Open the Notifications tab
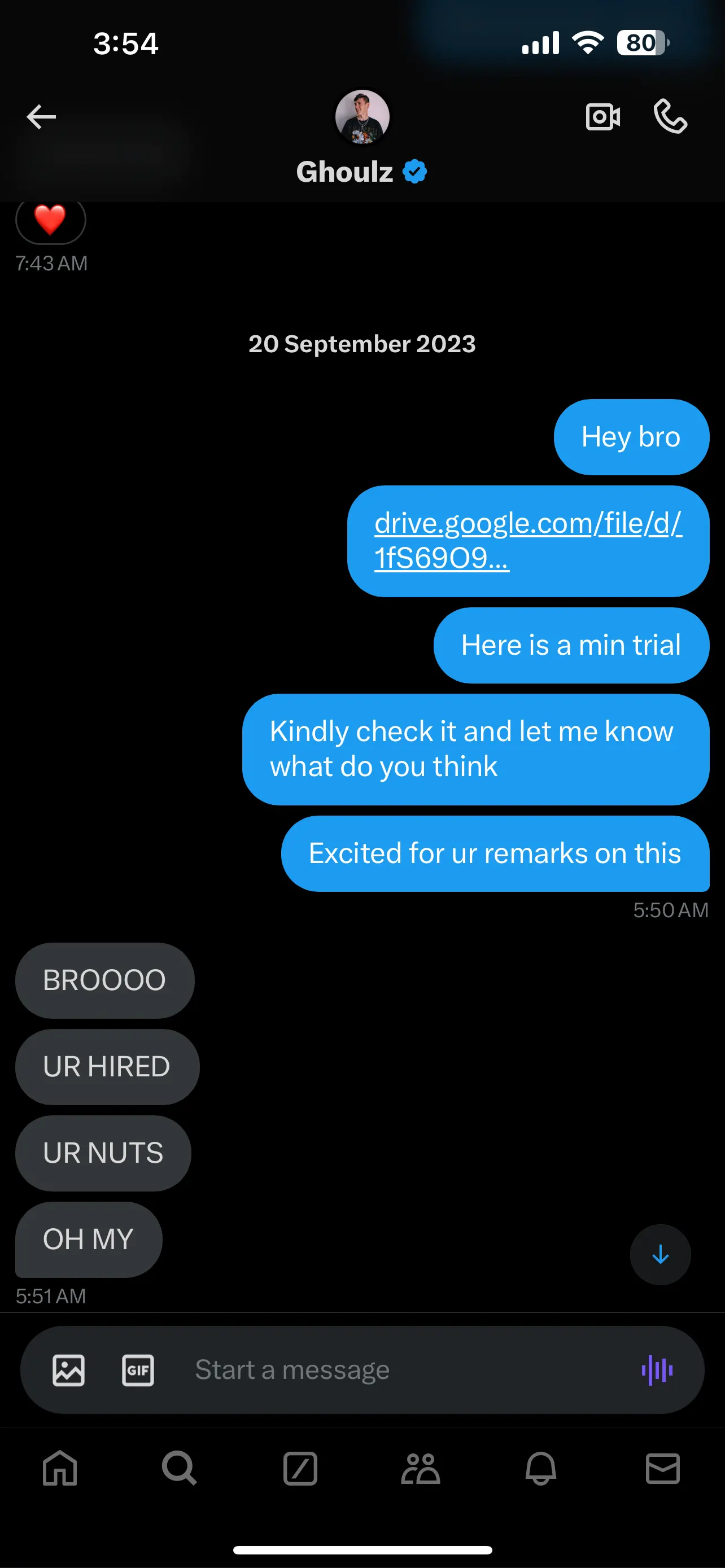This screenshot has width=725, height=1568. [540, 1469]
